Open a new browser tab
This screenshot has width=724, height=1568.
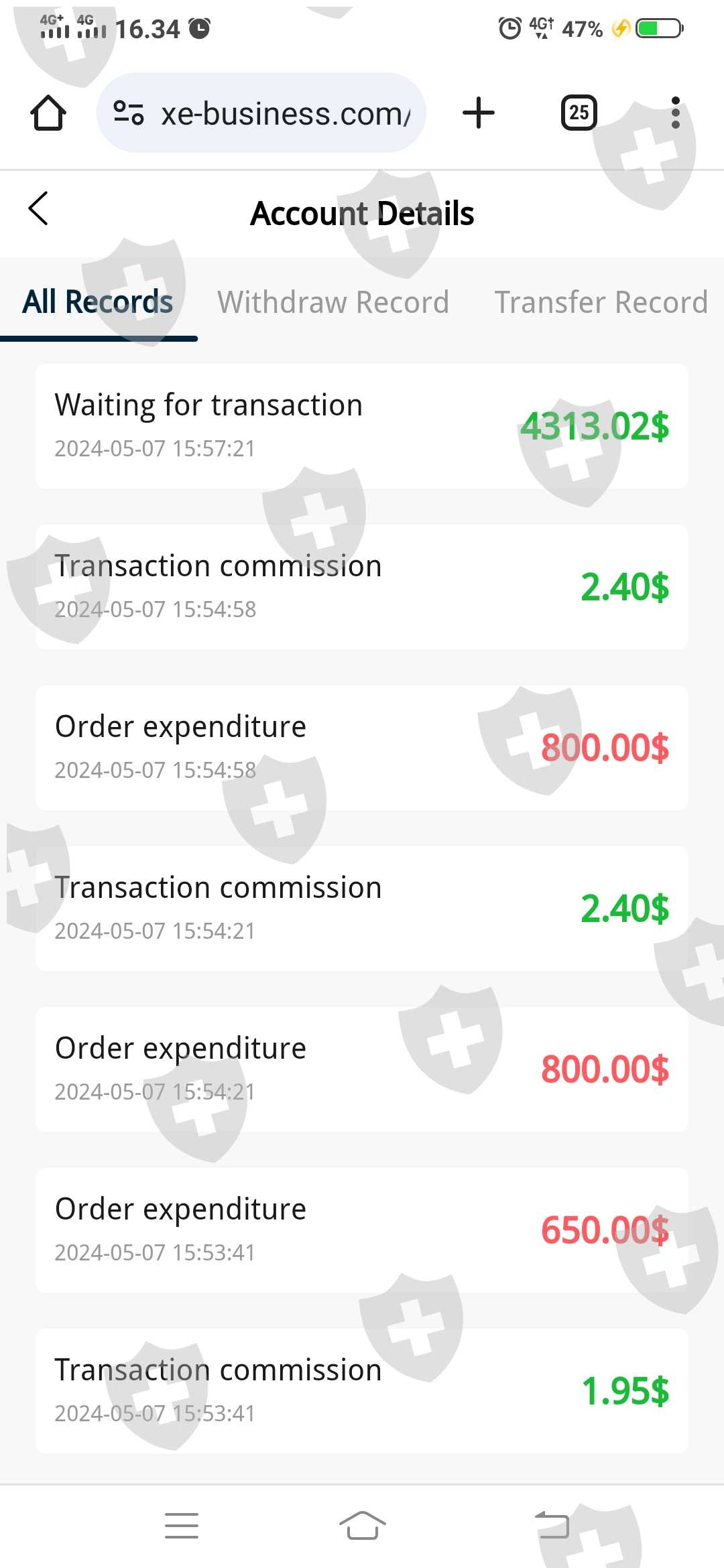click(479, 113)
